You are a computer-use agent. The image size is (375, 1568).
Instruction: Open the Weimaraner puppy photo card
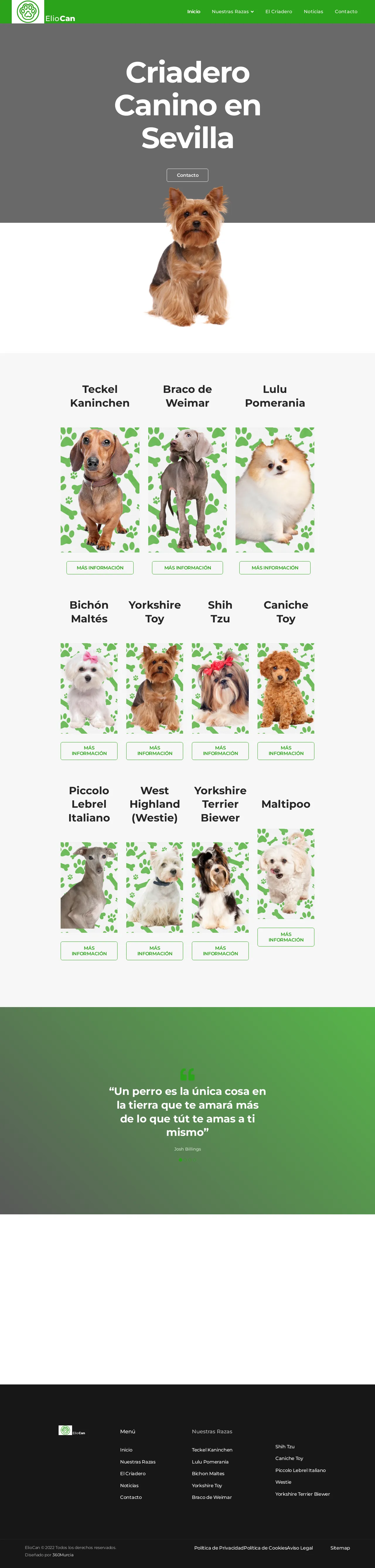187,489
